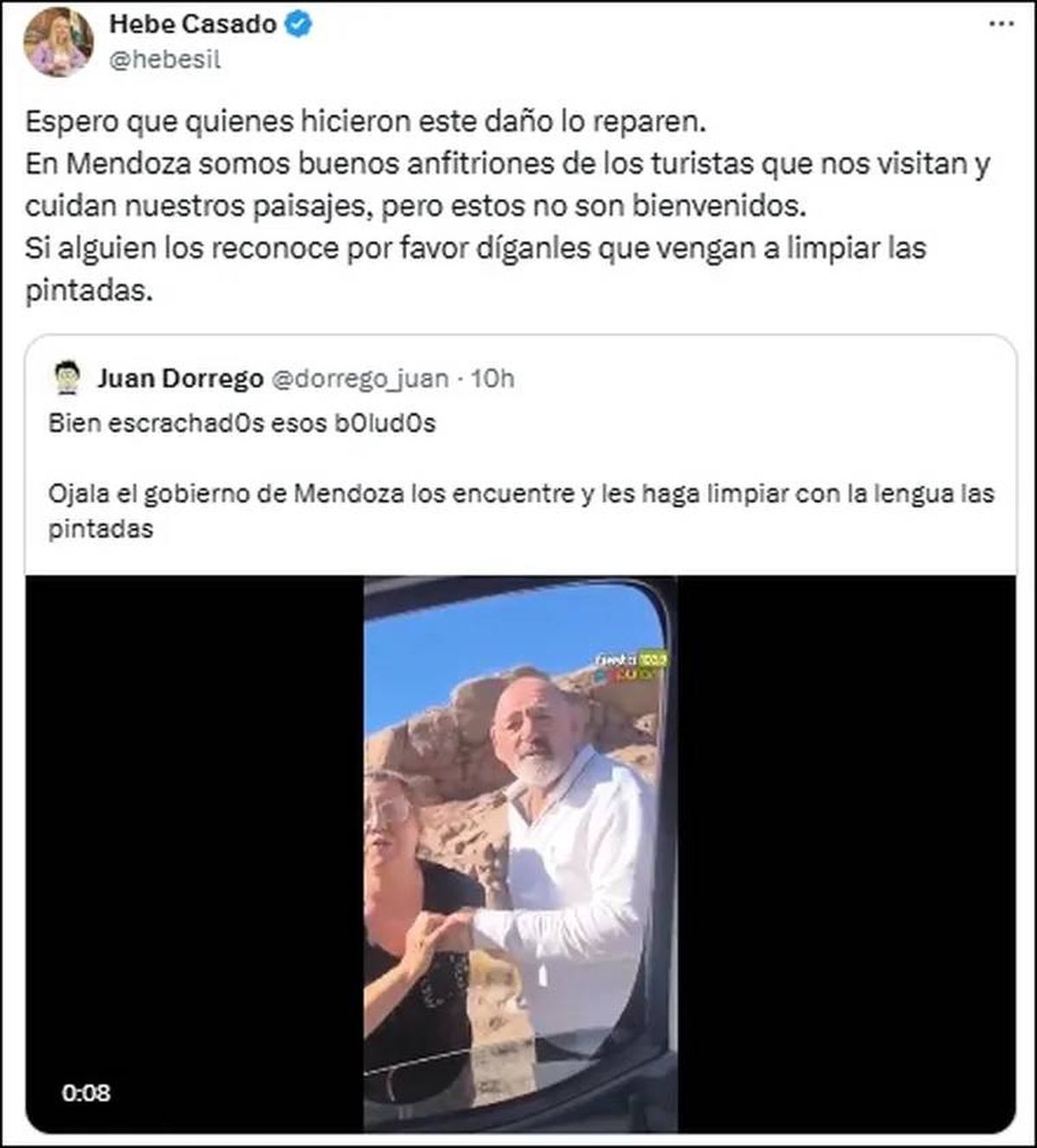This screenshot has height=1148, width=1037.
Task: Open the tweet overflow menu
Action: [x=1001, y=24]
